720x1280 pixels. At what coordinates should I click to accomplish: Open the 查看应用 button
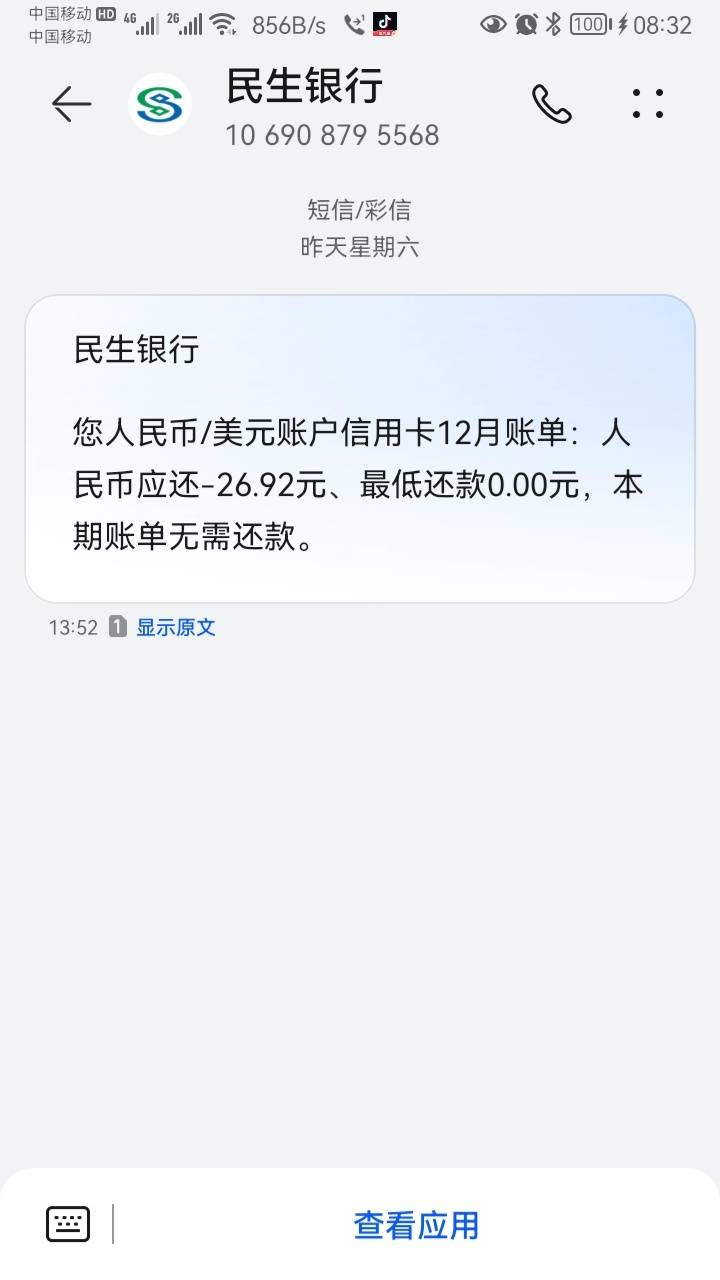[x=416, y=1225]
